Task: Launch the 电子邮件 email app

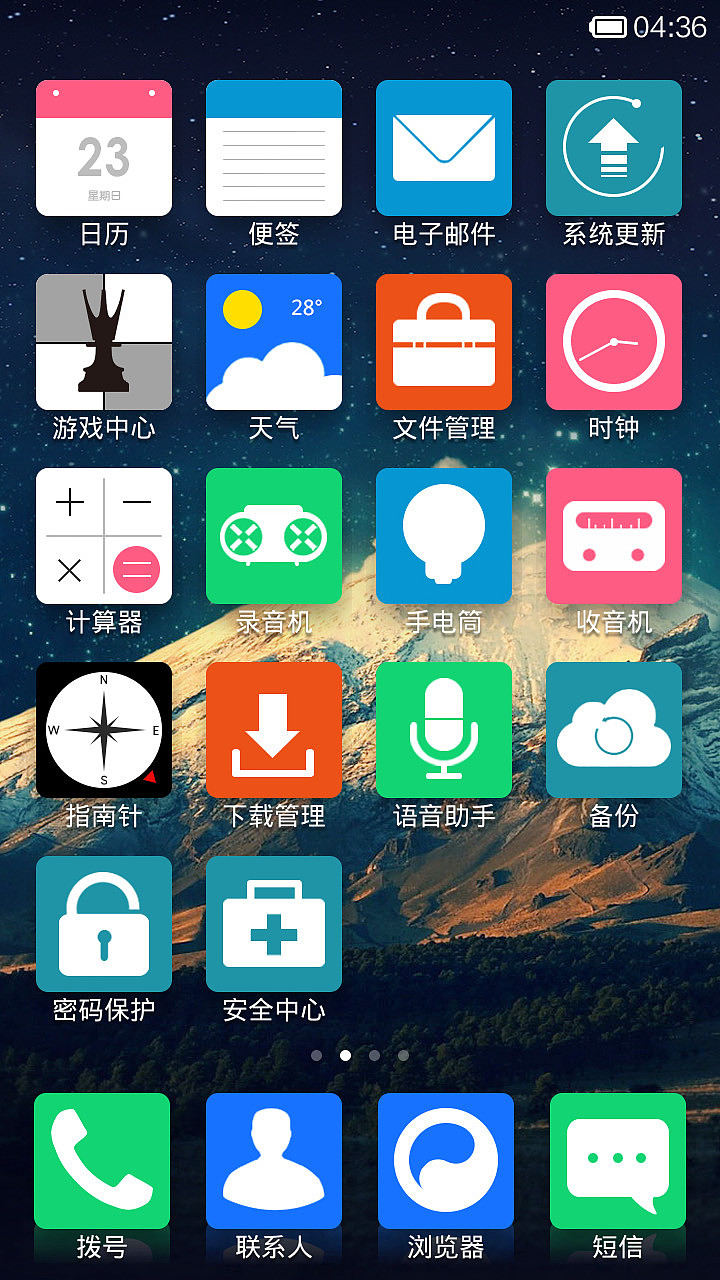Action: [444, 148]
